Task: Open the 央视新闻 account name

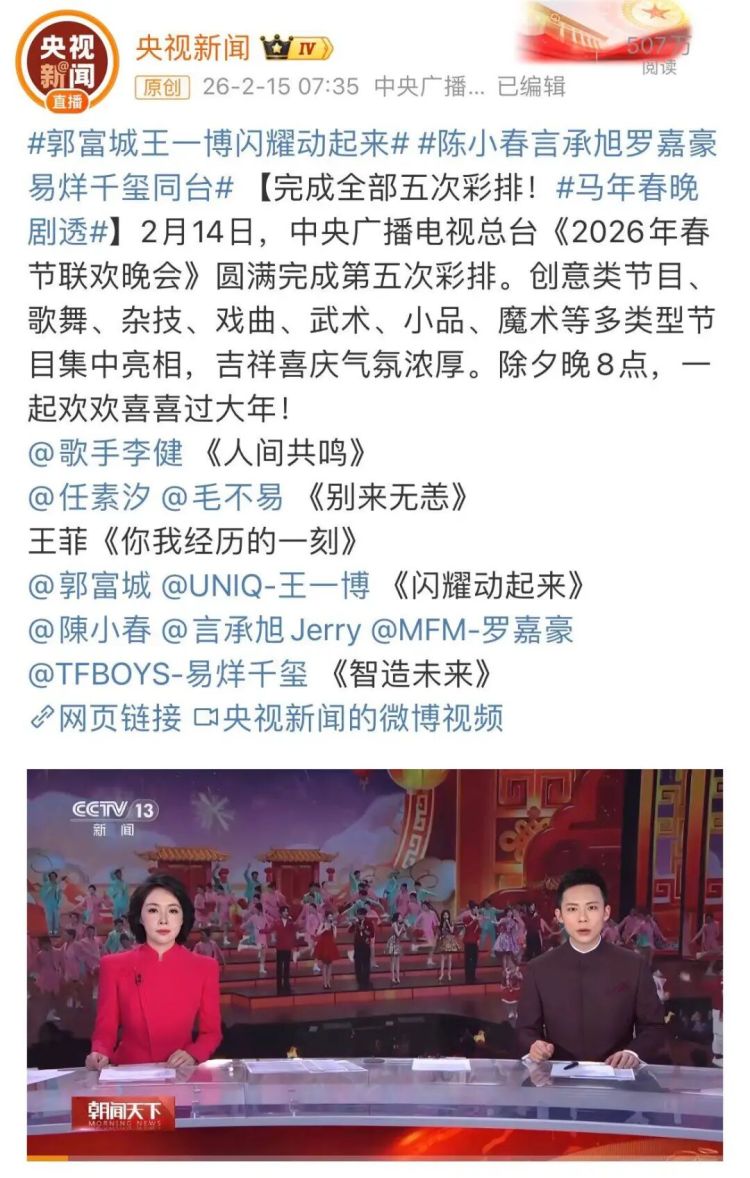Action: [x=192, y=46]
